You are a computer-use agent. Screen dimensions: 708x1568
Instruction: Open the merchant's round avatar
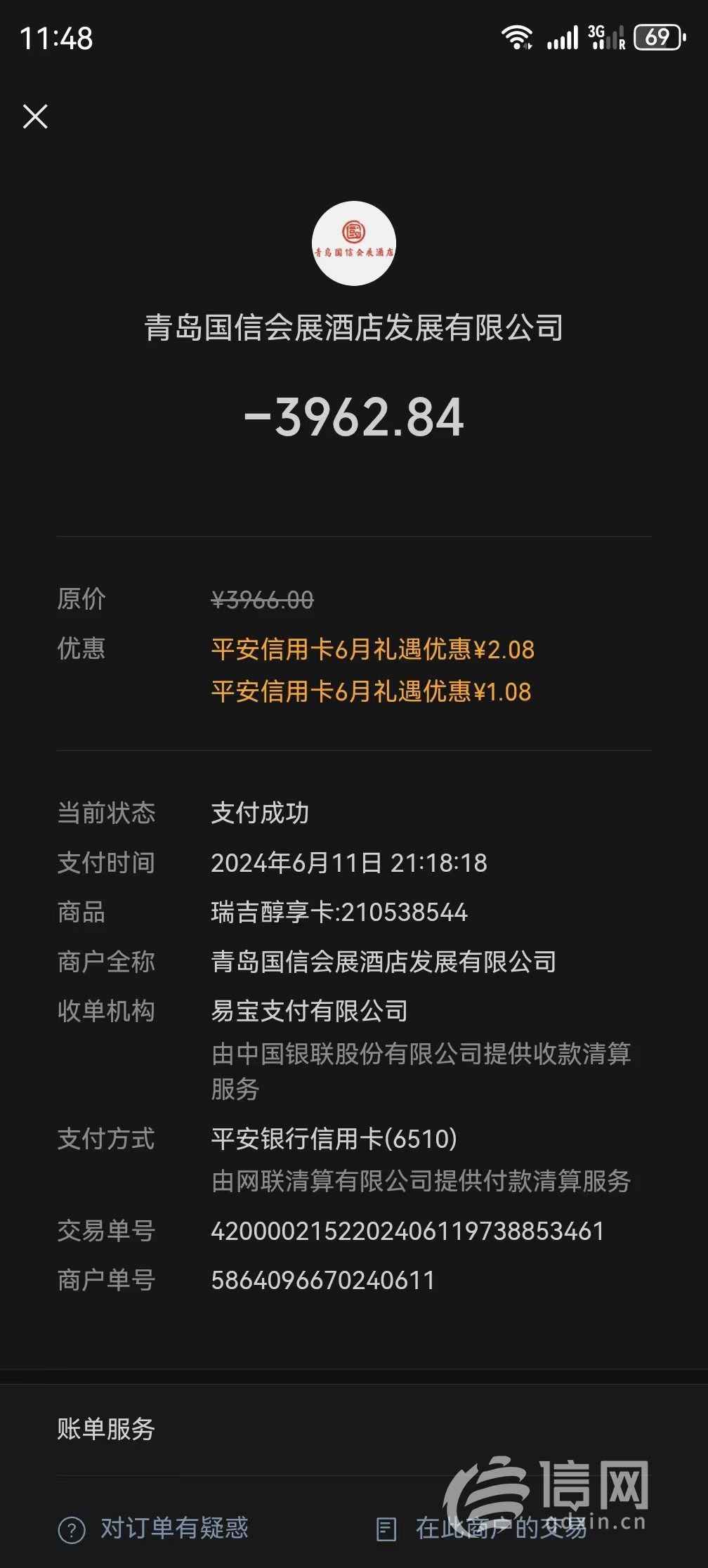pos(354,244)
